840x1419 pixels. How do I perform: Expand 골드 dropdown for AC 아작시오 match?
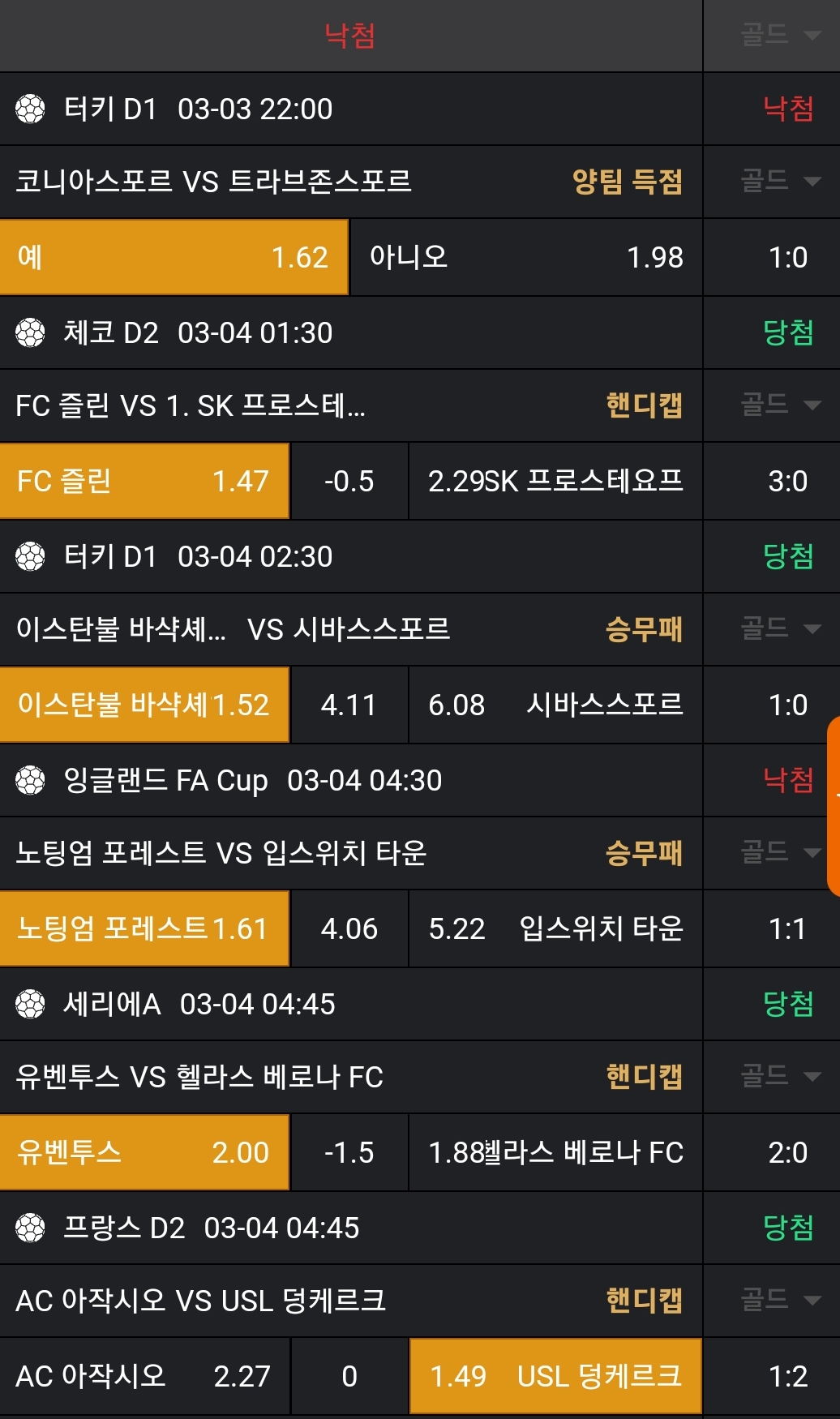778,1300
